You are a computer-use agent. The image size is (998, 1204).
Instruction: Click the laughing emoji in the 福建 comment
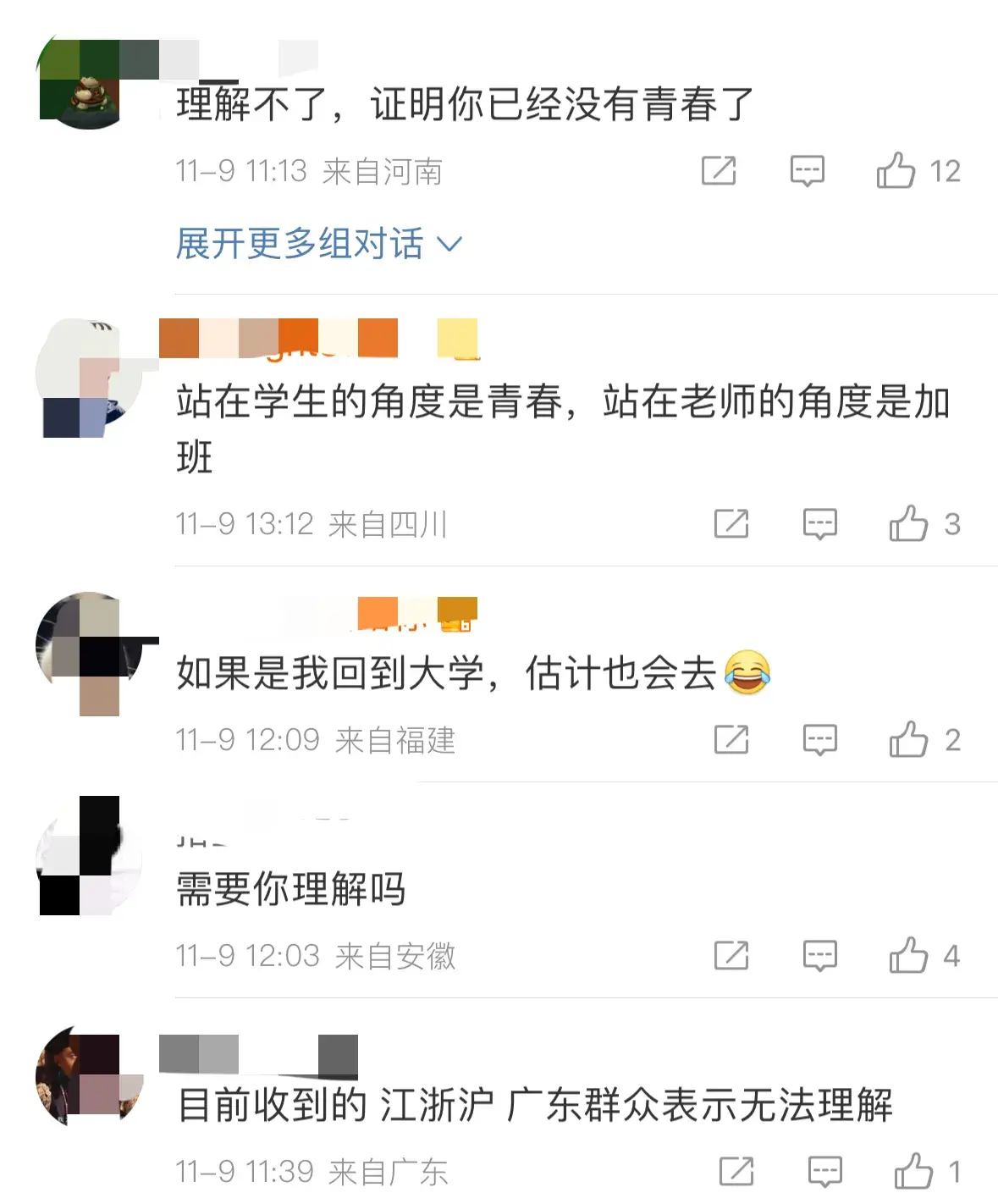pyautogui.click(x=748, y=673)
